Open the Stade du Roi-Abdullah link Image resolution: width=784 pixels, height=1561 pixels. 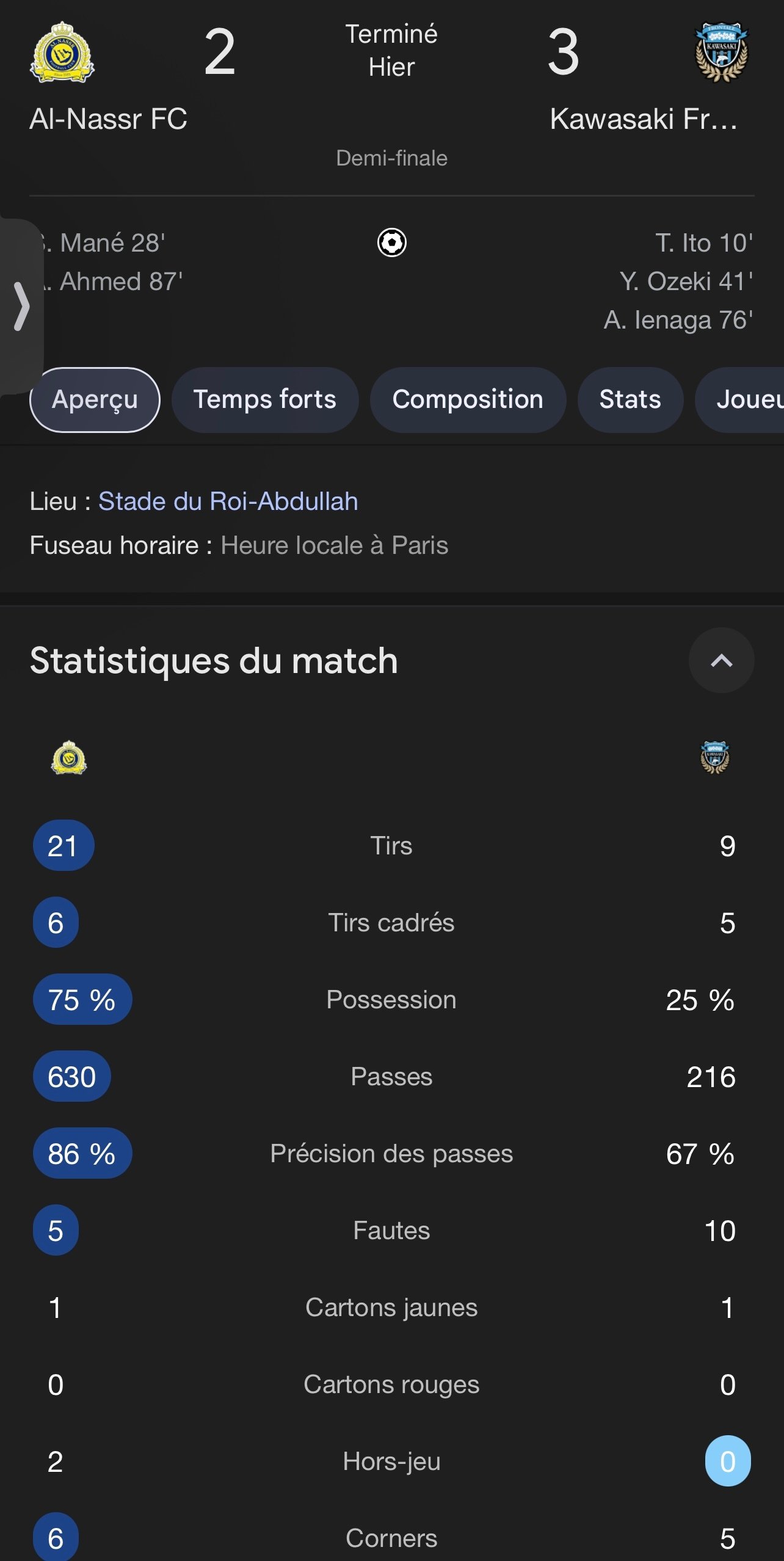tap(228, 501)
